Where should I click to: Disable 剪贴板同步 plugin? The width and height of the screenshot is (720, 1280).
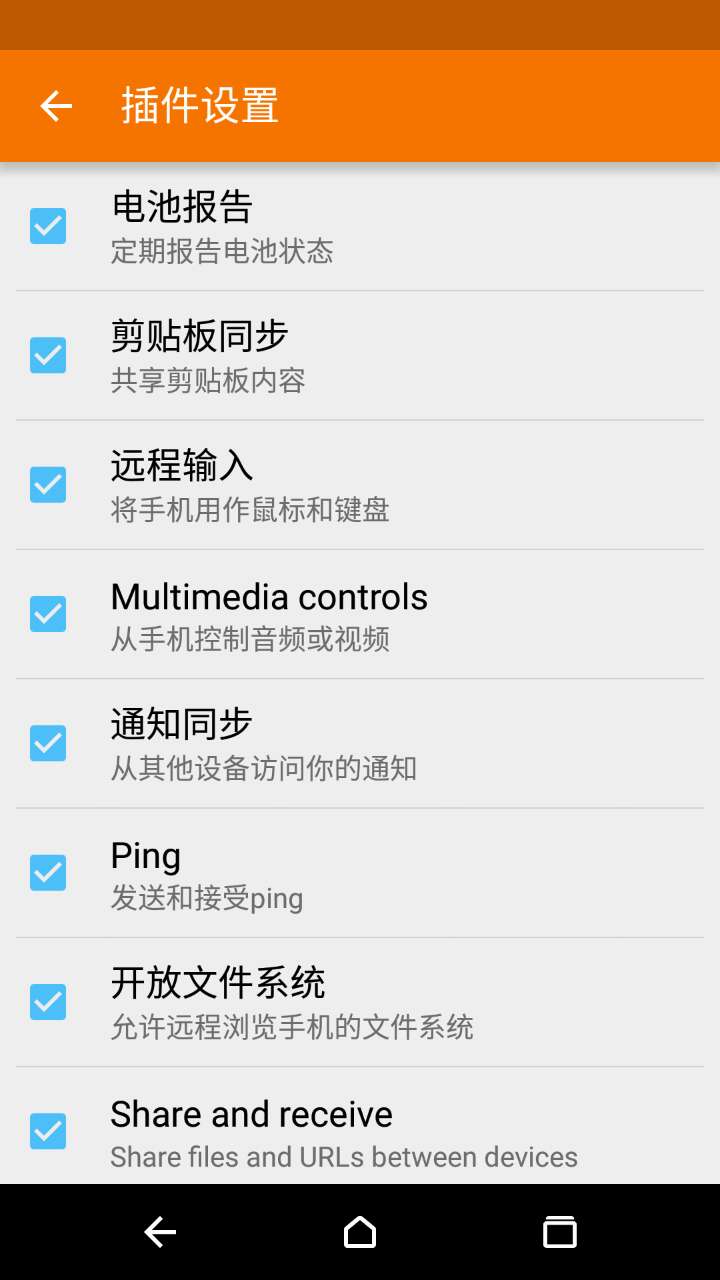pos(48,355)
